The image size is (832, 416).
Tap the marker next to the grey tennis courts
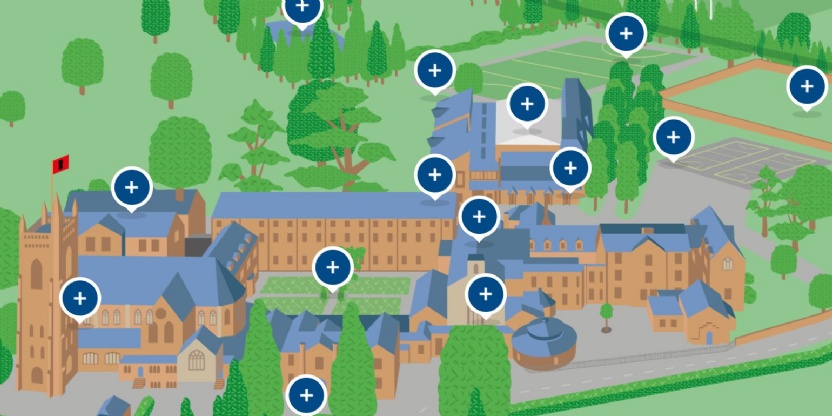(673, 137)
